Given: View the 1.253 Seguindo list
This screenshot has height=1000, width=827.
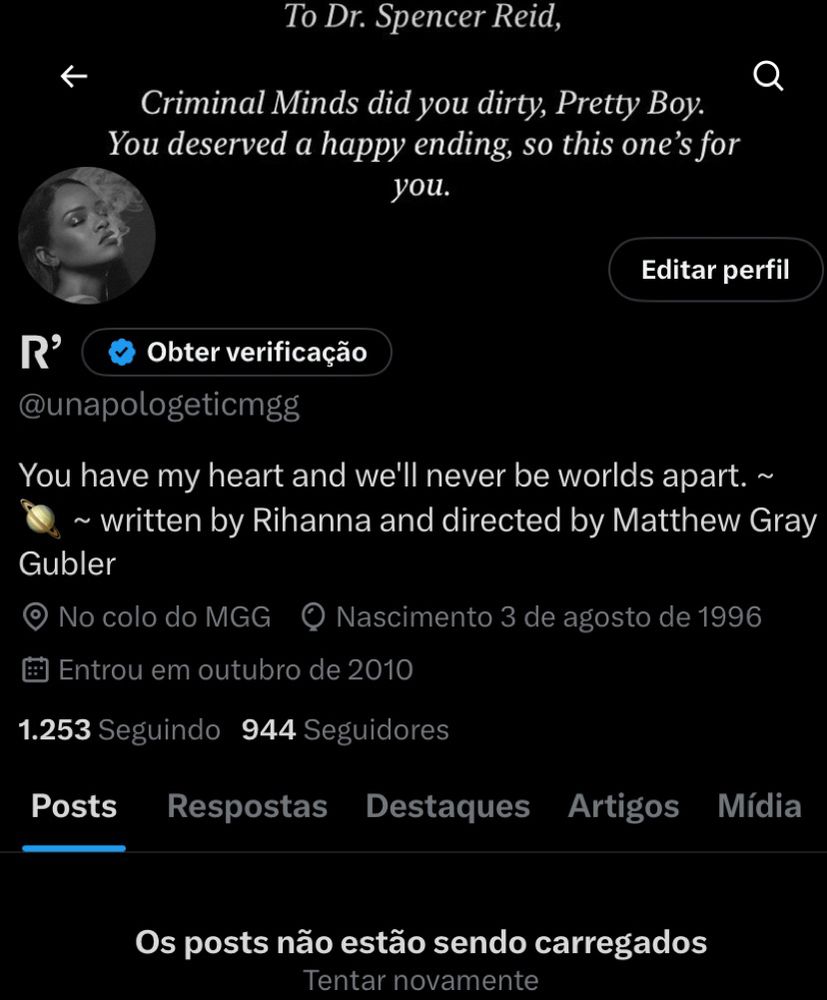Looking at the screenshot, I should tap(119, 730).
